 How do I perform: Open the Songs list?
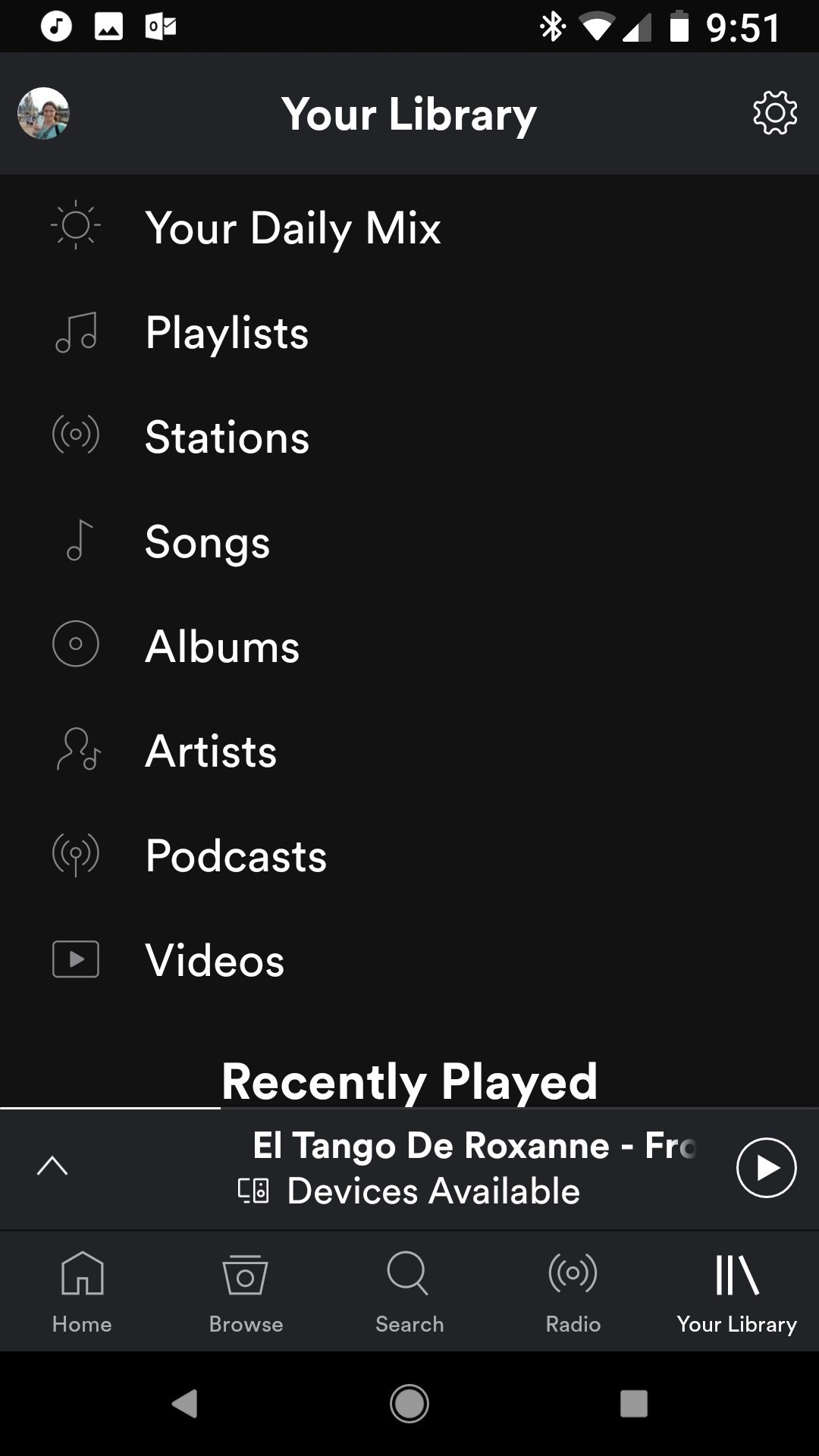(206, 541)
